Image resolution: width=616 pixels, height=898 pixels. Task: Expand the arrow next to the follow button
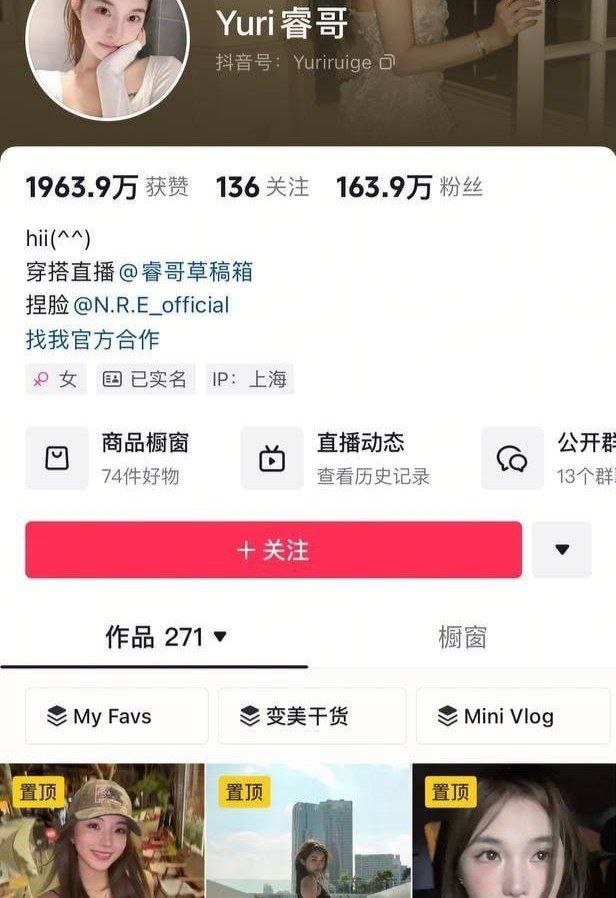(x=561, y=550)
